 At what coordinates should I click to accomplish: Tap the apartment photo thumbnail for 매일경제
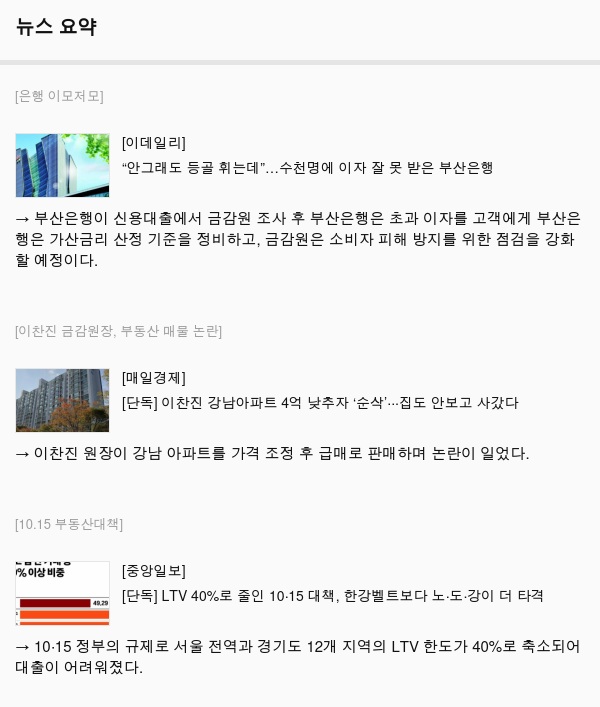62,400
